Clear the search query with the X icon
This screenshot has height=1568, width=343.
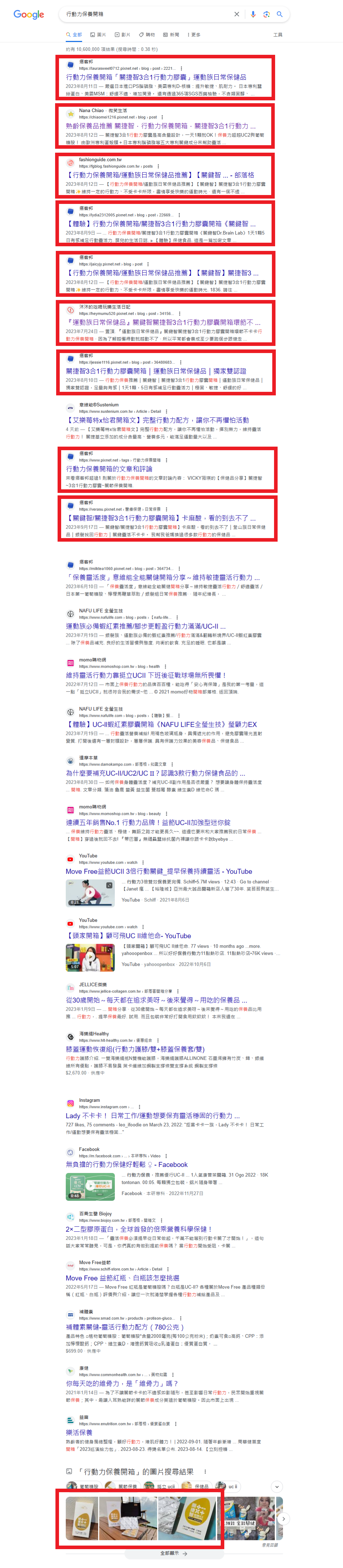237,14
